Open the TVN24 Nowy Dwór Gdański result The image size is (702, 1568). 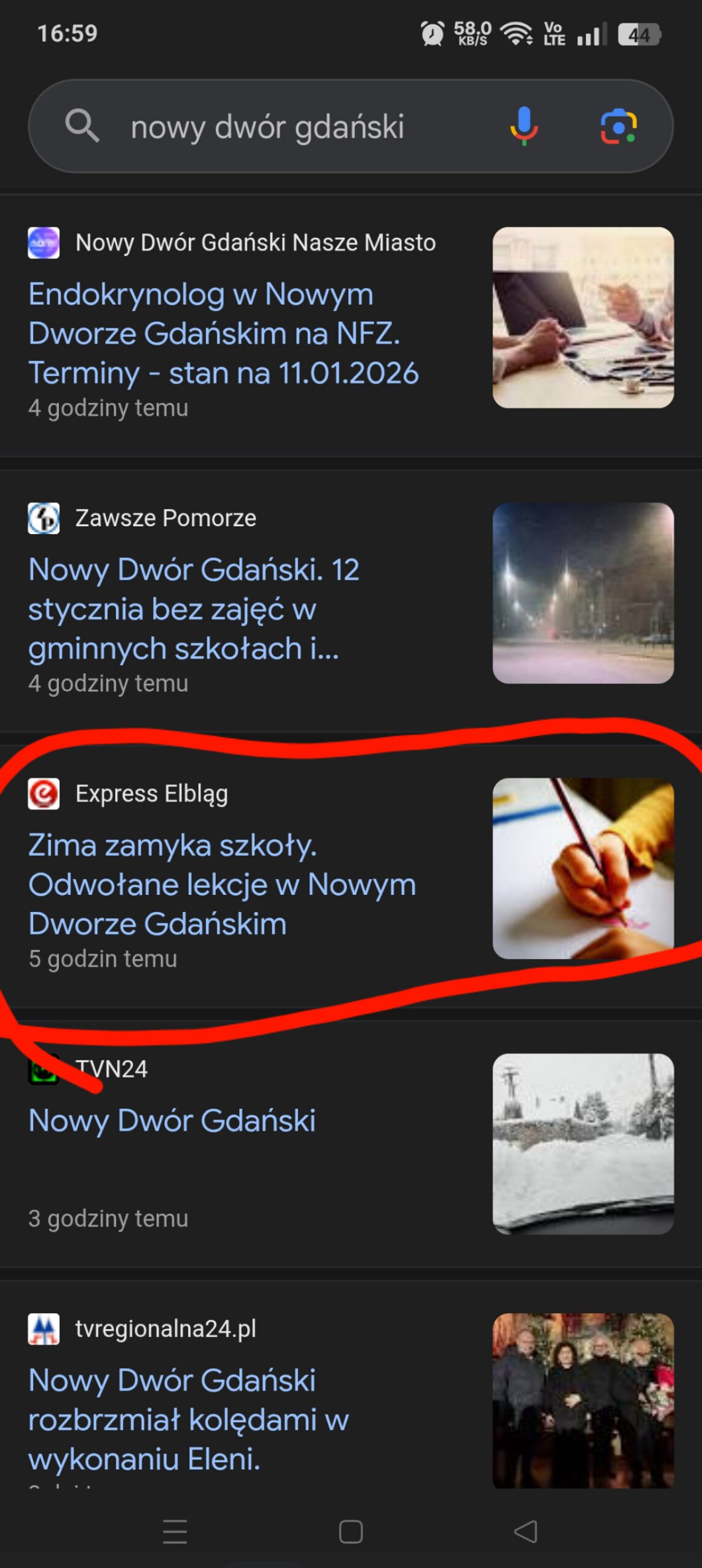[172, 1121]
